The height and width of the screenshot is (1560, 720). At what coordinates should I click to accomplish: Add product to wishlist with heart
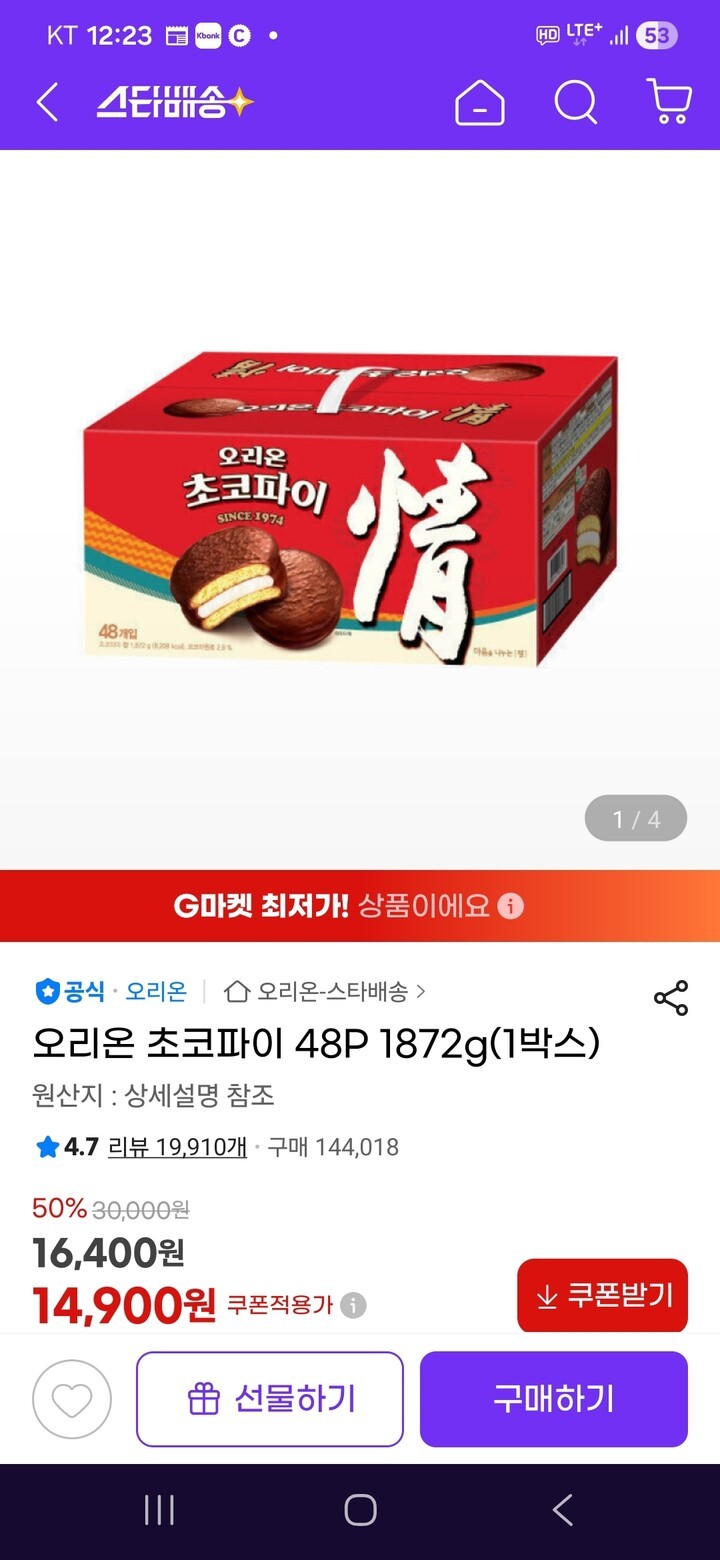pos(72,1399)
